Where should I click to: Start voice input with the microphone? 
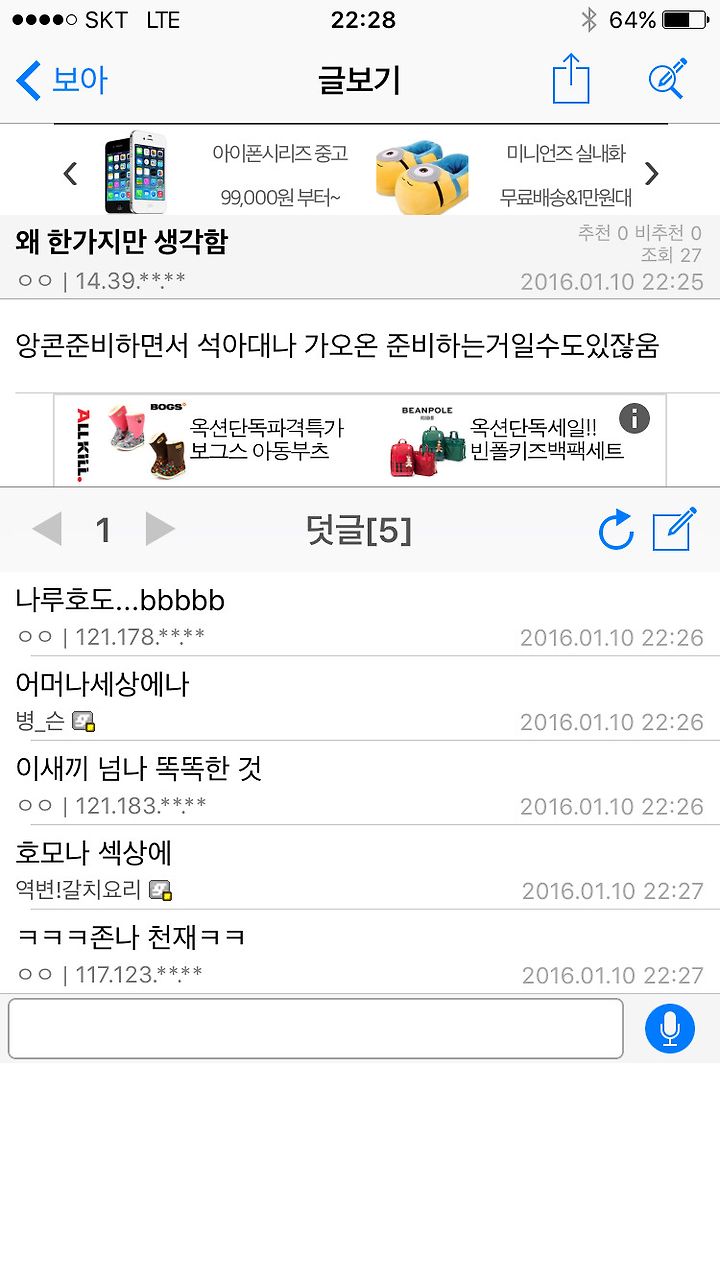point(670,1028)
